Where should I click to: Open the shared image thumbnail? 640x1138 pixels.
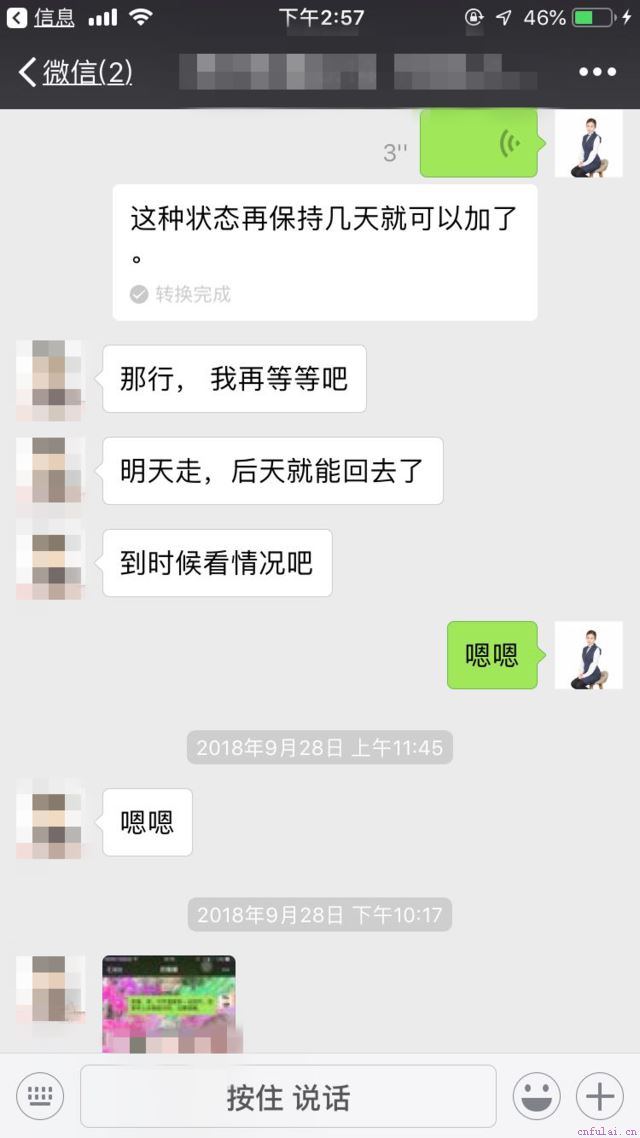(x=169, y=1002)
